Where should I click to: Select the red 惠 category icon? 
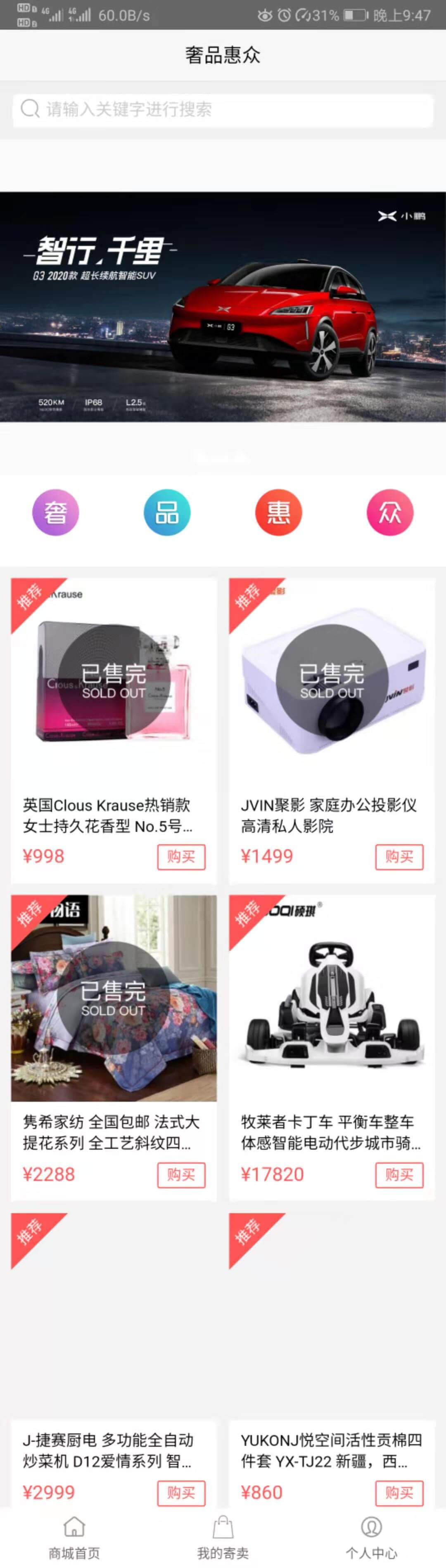278,512
